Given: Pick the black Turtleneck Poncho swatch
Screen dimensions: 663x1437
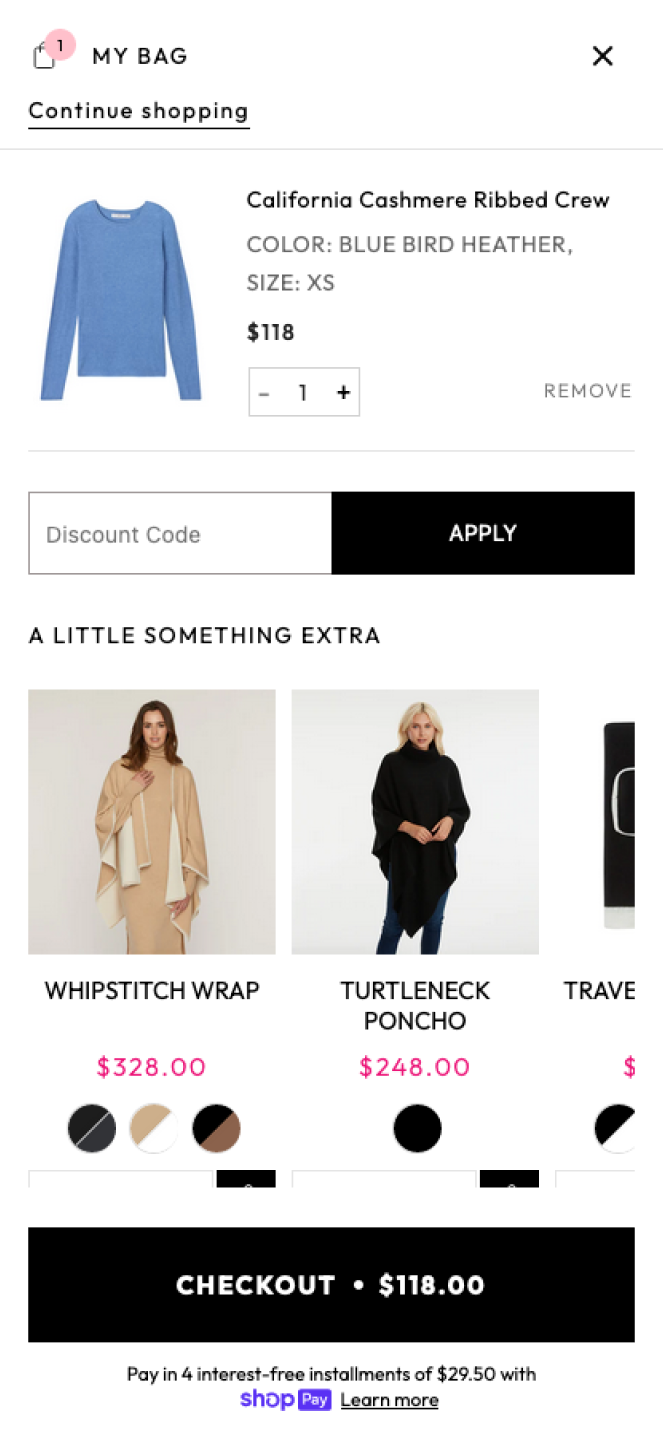Looking at the screenshot, I should coord(417,1129).
